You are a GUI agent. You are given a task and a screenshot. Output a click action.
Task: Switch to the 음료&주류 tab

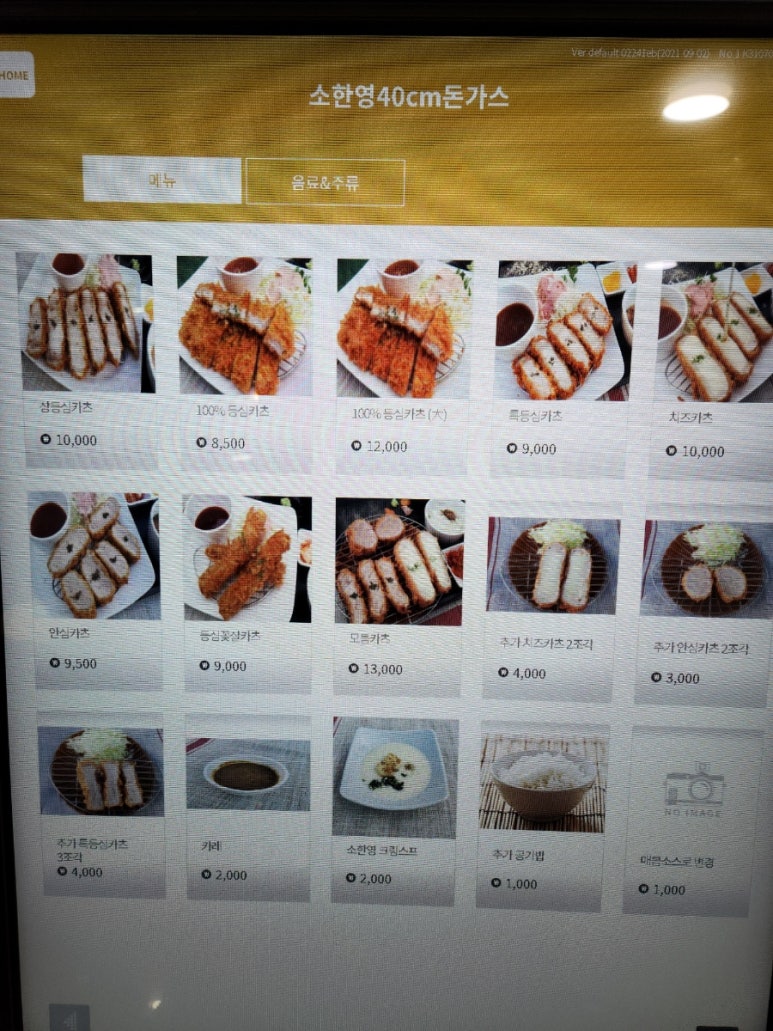[325, 183]
